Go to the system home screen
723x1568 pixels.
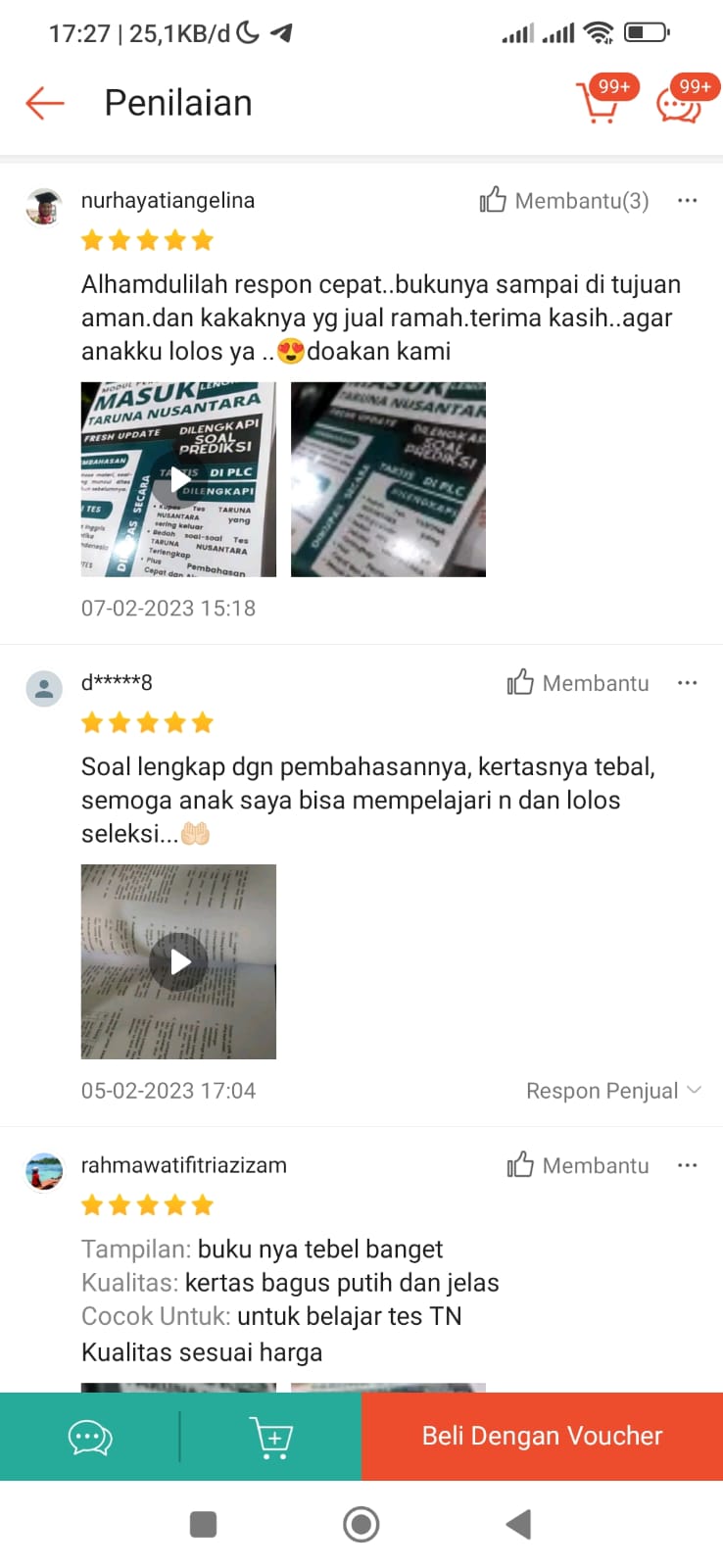tap(361, 1525)
